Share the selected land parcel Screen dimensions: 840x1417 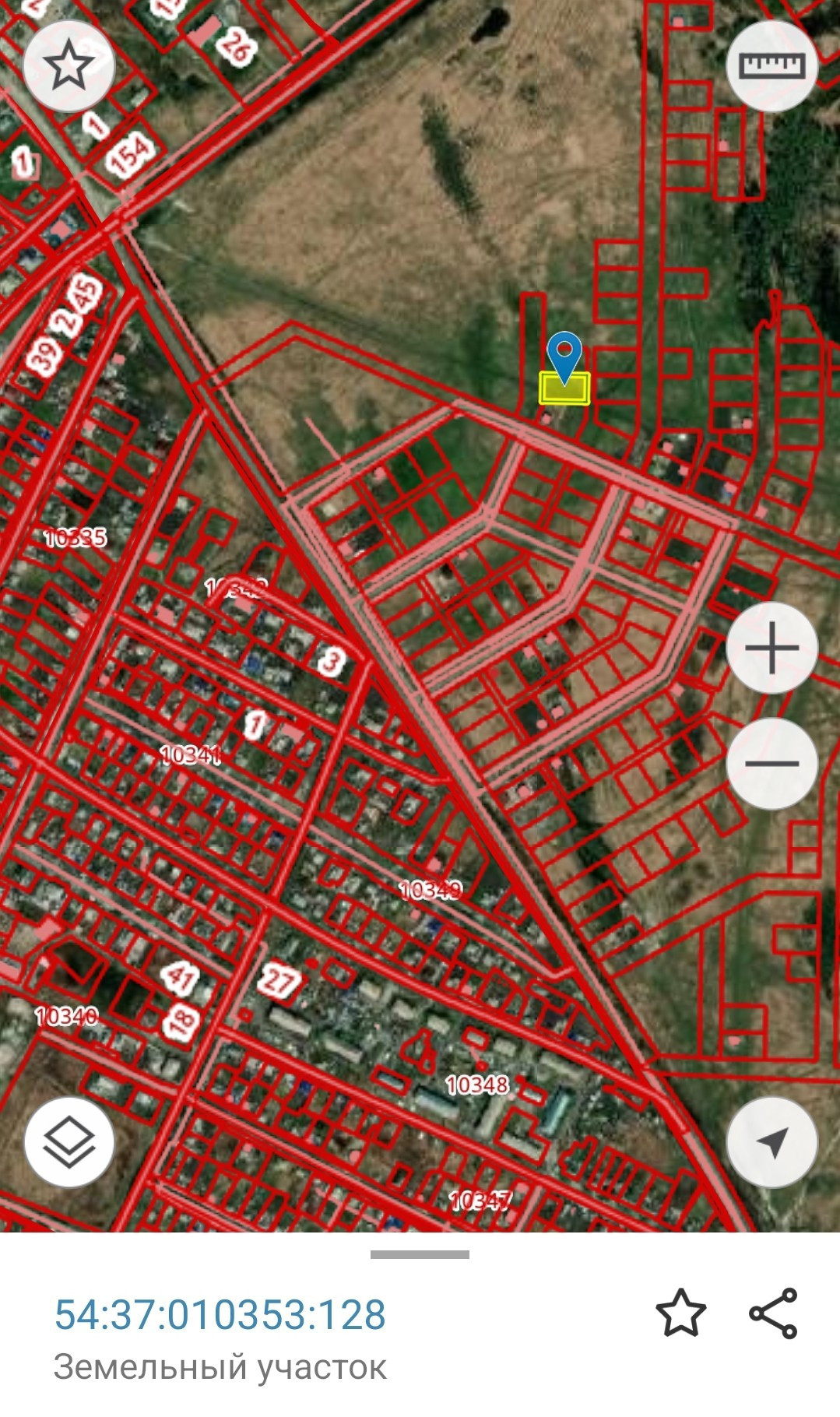pyautogui.click(x=773, y=1313)
